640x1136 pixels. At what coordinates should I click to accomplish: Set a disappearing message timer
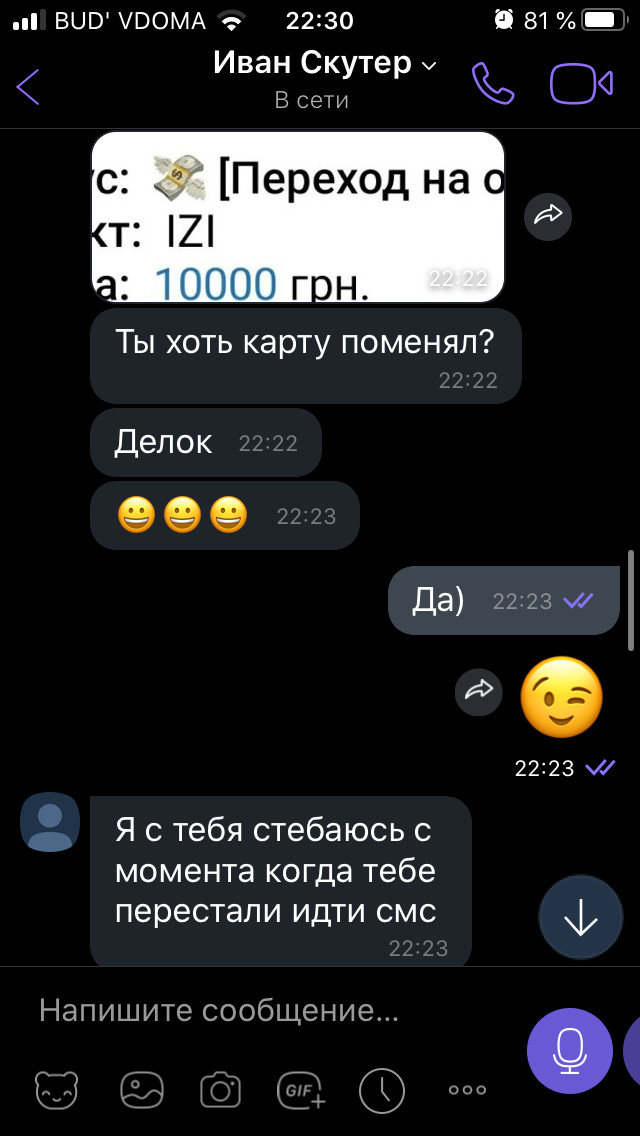click(x=382, y=1090)
